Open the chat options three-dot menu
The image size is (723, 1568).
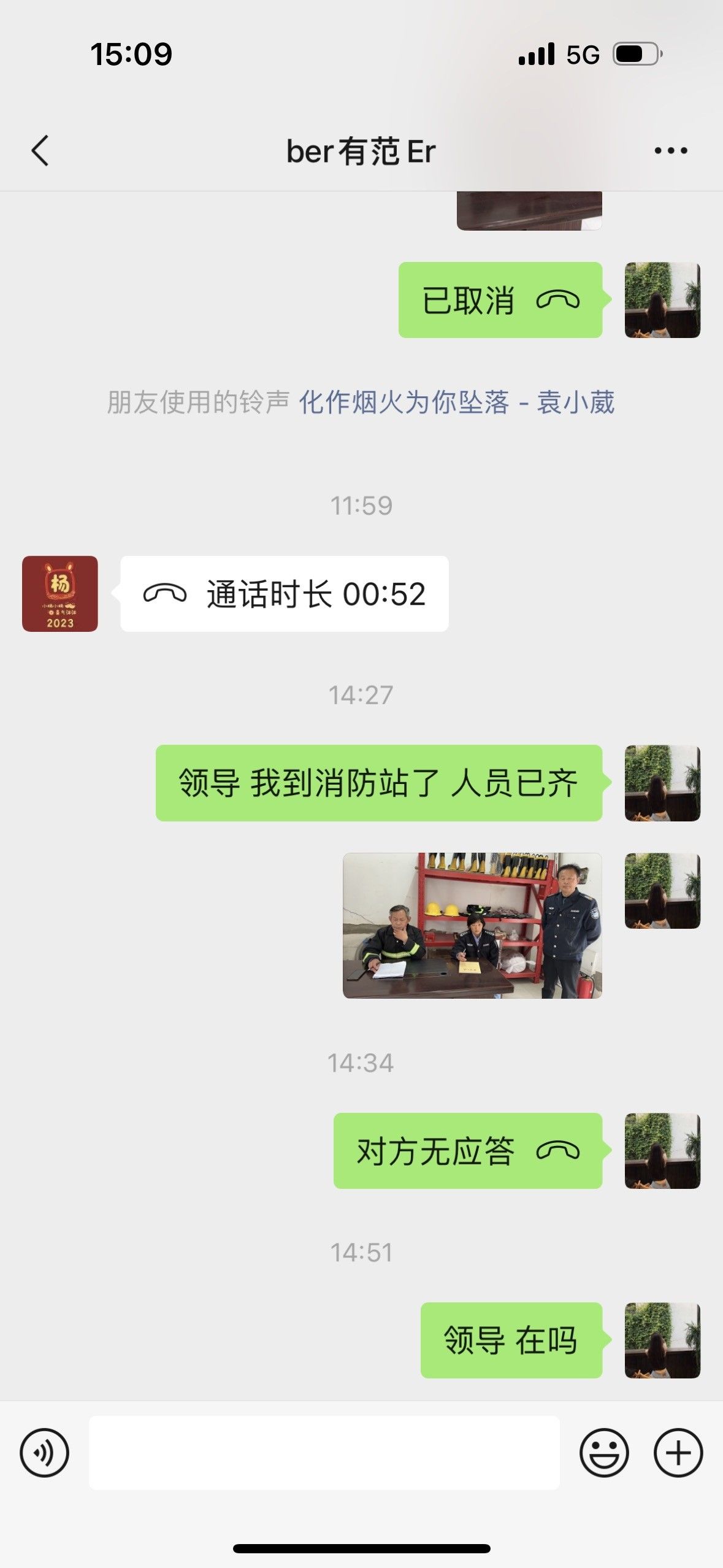click(671, 151)
